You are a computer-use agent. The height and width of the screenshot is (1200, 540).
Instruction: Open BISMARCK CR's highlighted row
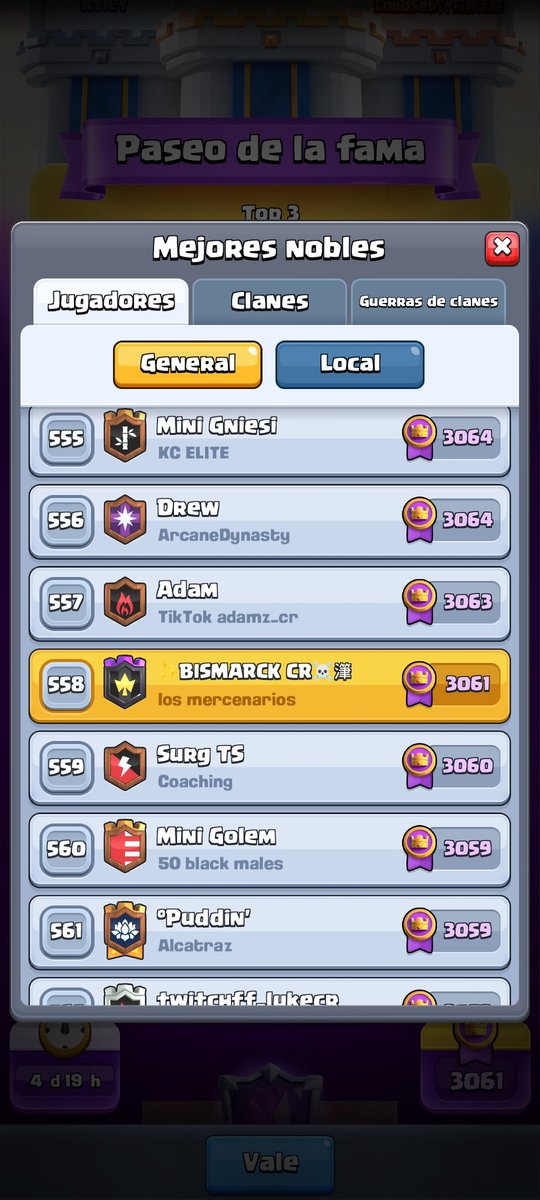click(x=270, y=685)
